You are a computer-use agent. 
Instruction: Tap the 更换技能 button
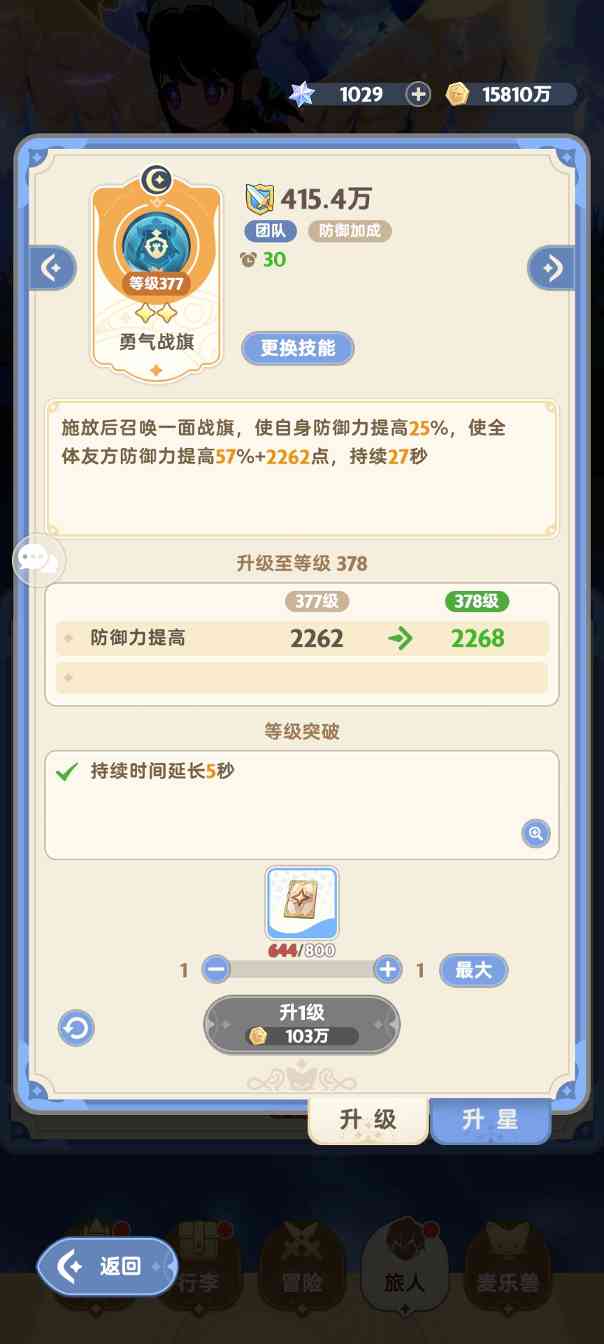pyautogui.click(x=297, y=348)
